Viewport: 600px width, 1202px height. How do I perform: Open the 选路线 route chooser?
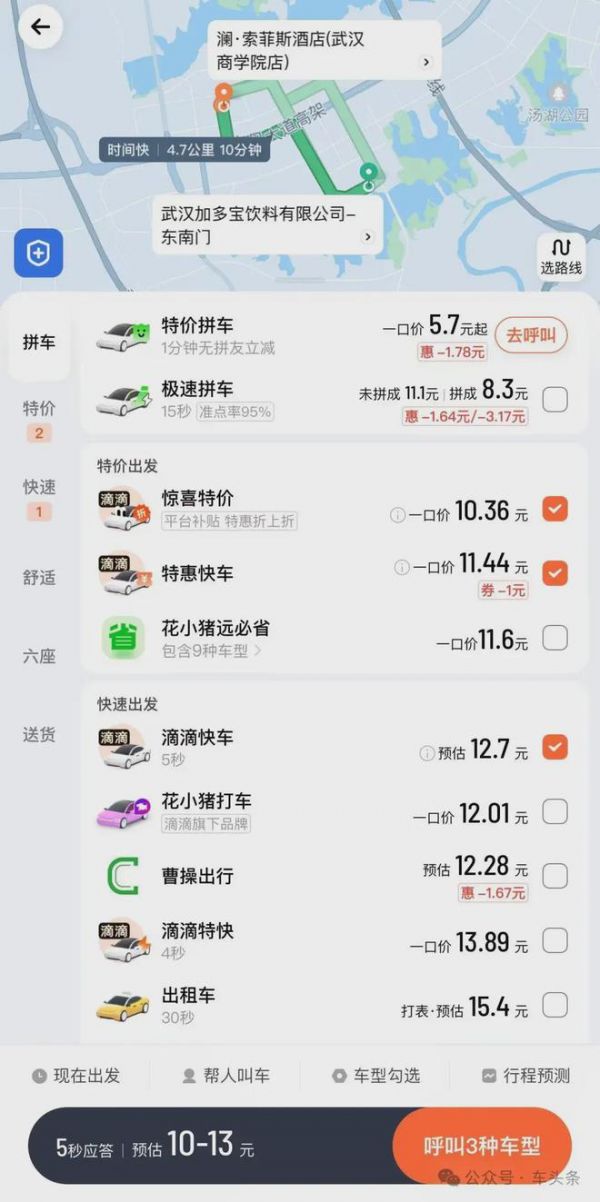click(560, 256)
